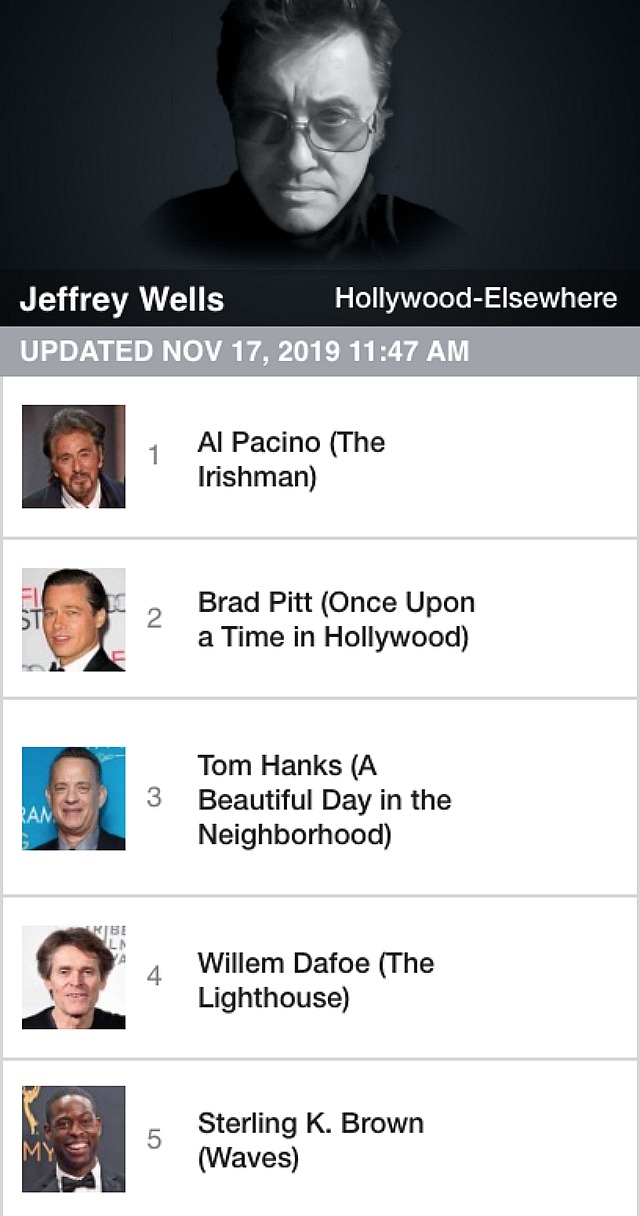
Task: Open Sterling K. Brown (Waves) row
Action: click(x=320, y=1138)
